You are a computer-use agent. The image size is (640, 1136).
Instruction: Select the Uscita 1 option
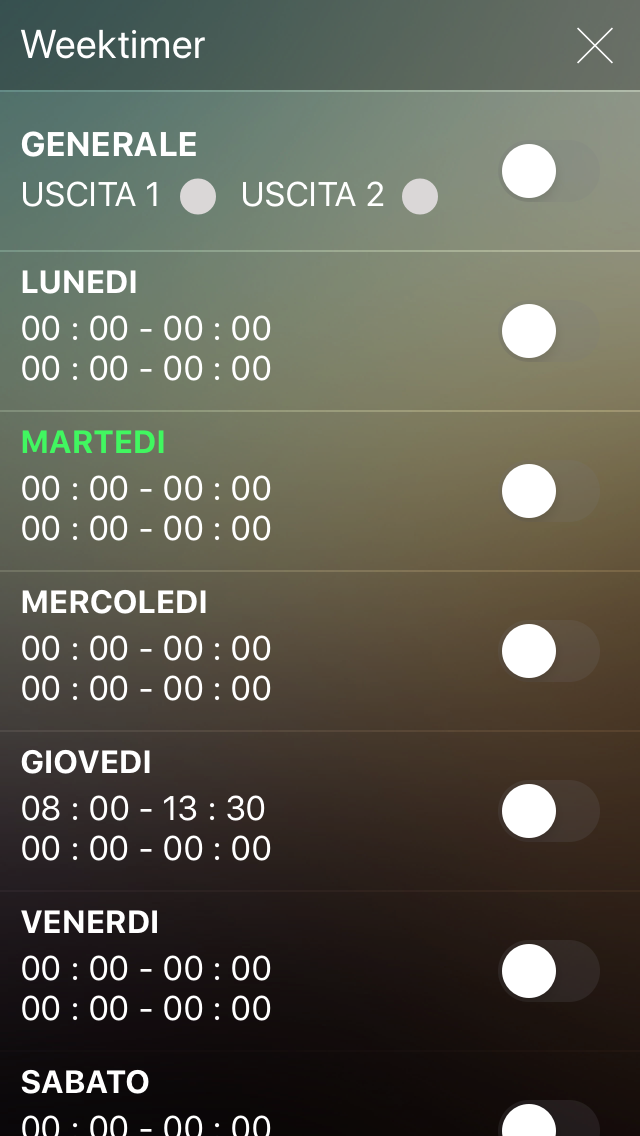click(x=198, y=196)
